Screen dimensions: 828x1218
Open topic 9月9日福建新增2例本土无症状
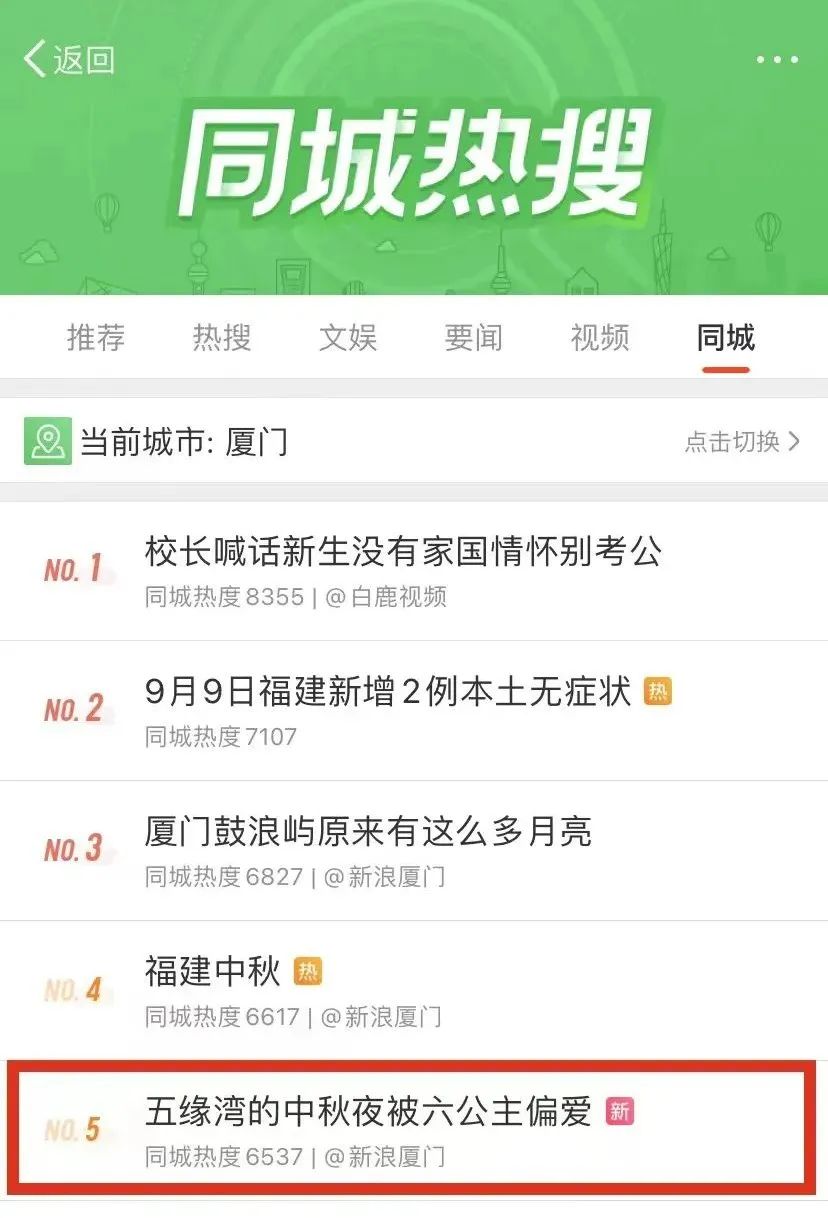[x=388, y=691]
